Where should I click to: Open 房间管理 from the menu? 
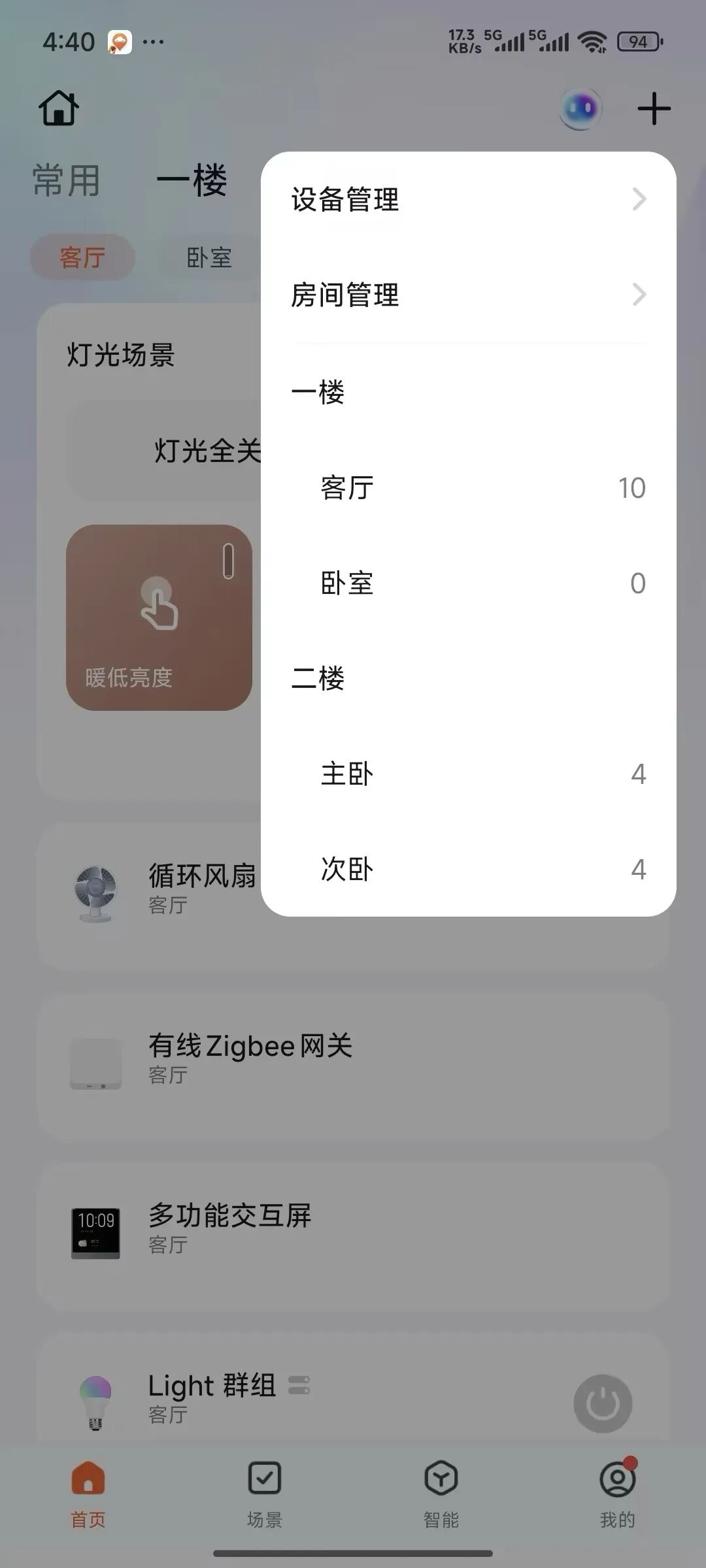468,295
